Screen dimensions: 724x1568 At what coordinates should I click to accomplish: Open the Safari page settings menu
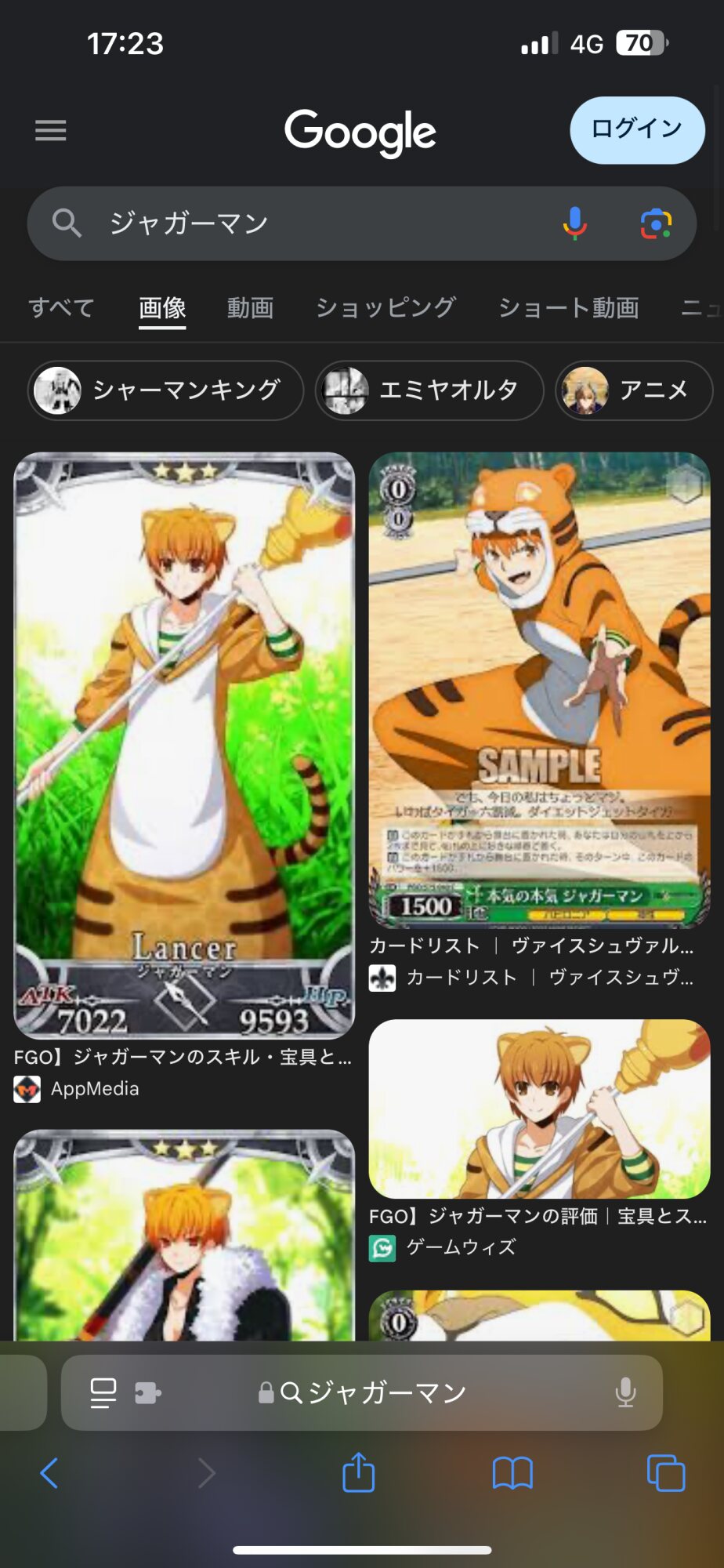103,1393
